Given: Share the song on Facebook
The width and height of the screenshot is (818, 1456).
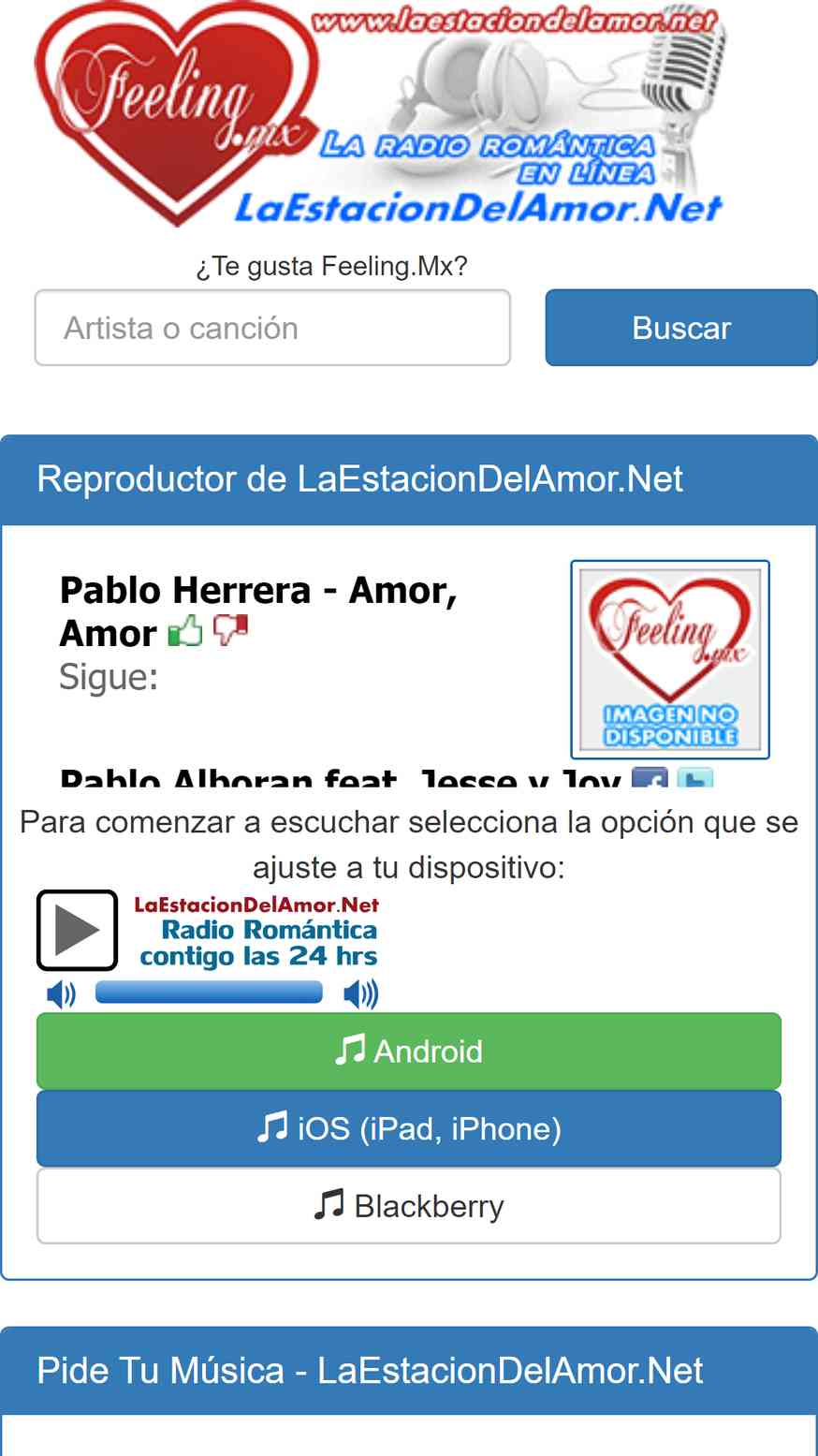Looking at the screenshot, I should pos(650,778).
